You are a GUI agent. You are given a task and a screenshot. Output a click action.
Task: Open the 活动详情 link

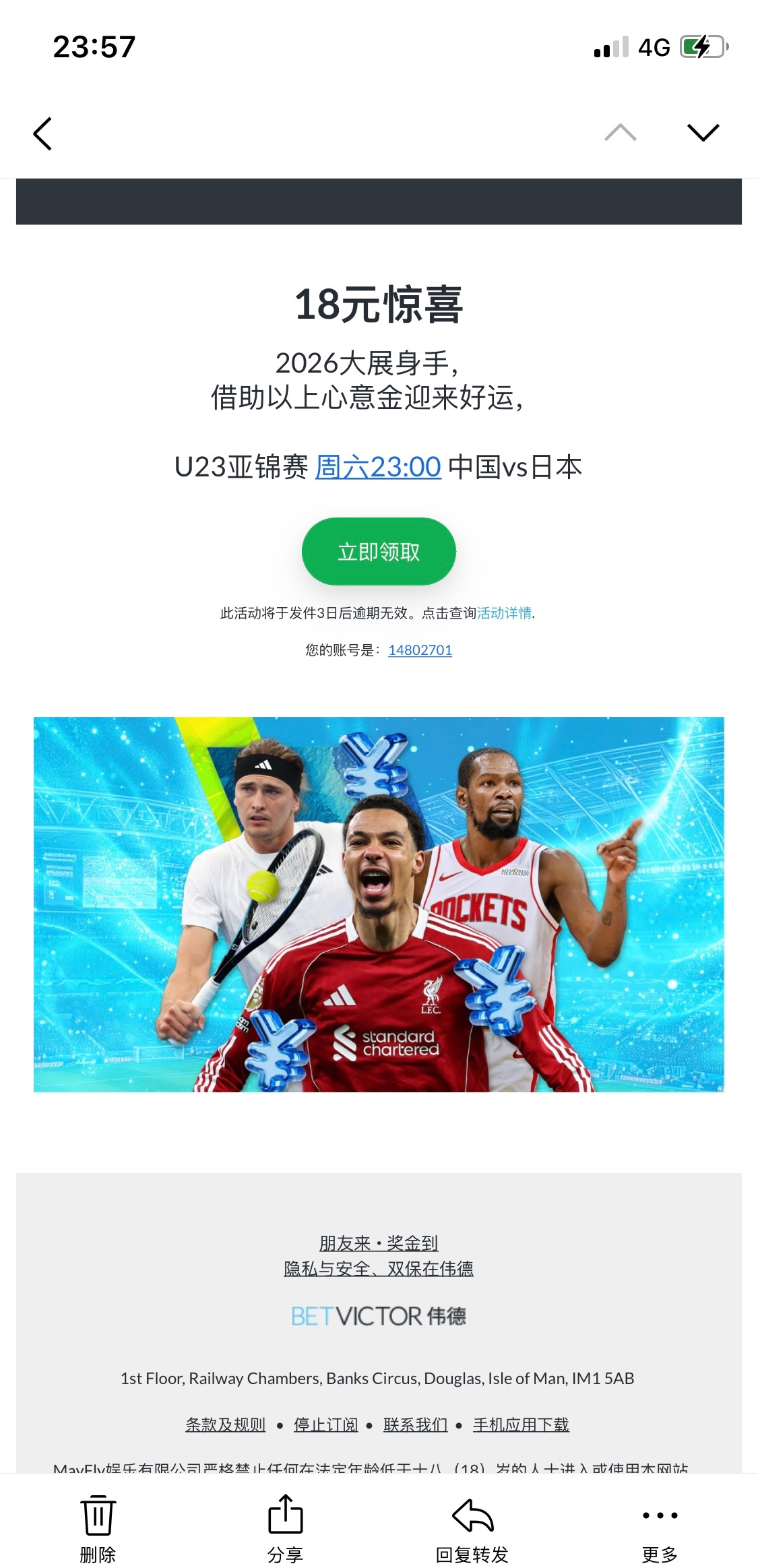pyautogui.click(x=504, y=613)
